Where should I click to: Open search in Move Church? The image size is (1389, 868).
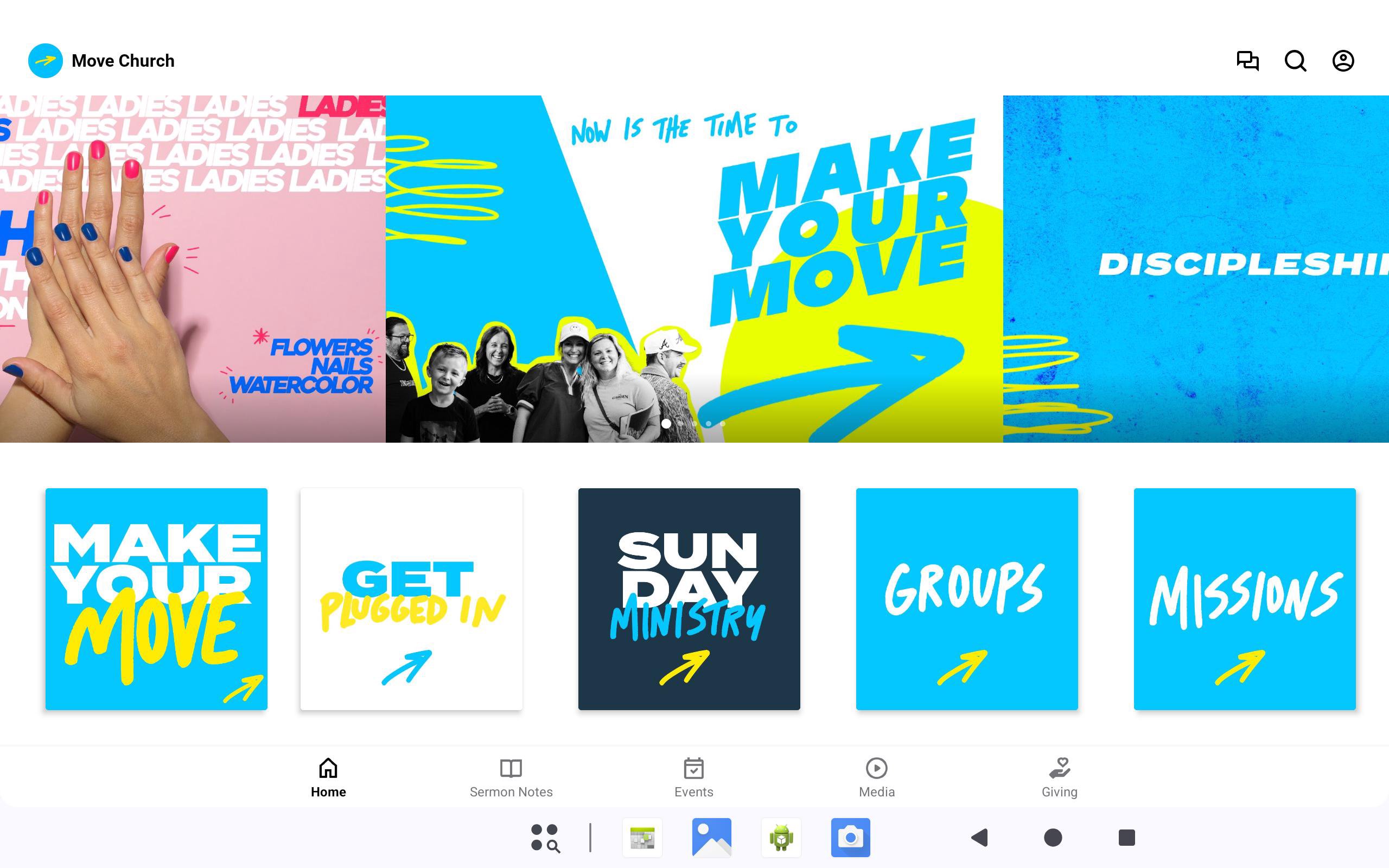pos(1295,61)
